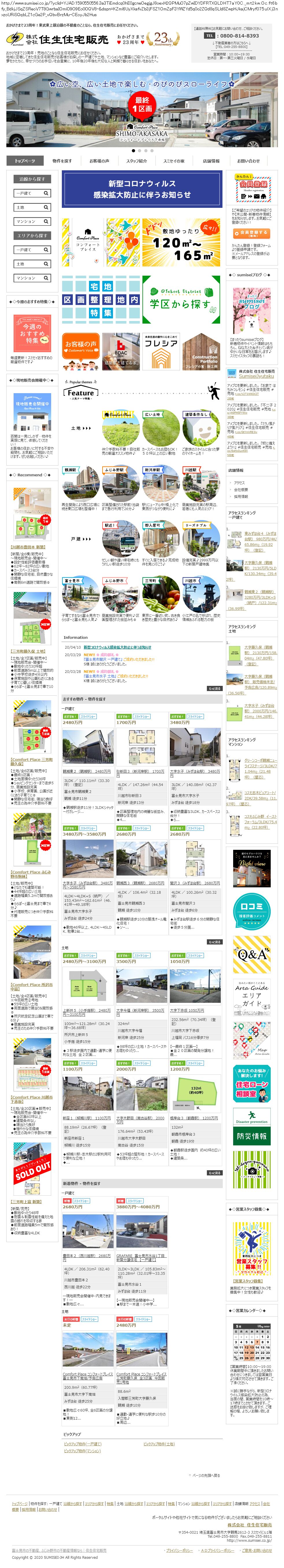Select 一戸建て under 沿線から探す
Screen dimensions: 284x1568
32,193
